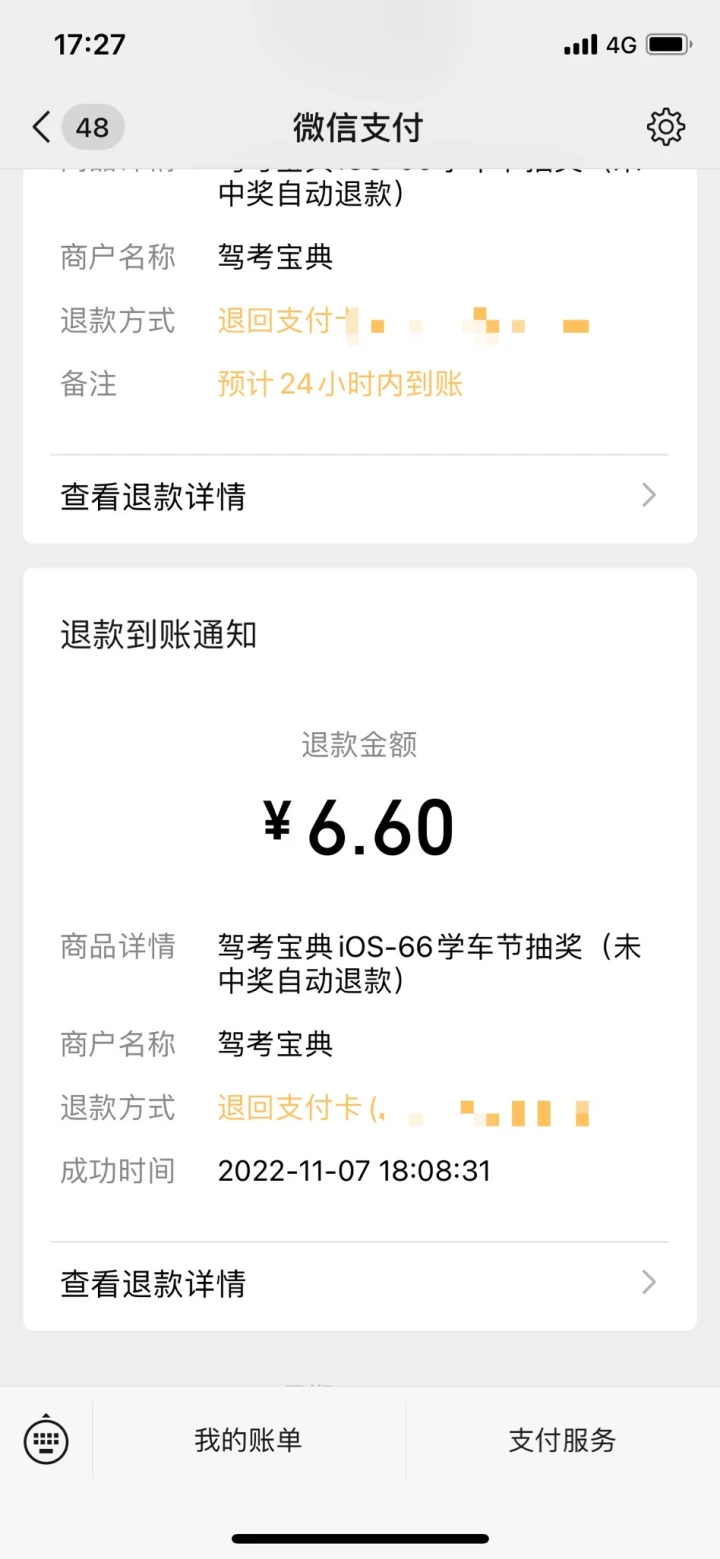720x1559 pixels.
Task: Open the 退款到账通知 card for ¥6.60
Action: [360, 949]
